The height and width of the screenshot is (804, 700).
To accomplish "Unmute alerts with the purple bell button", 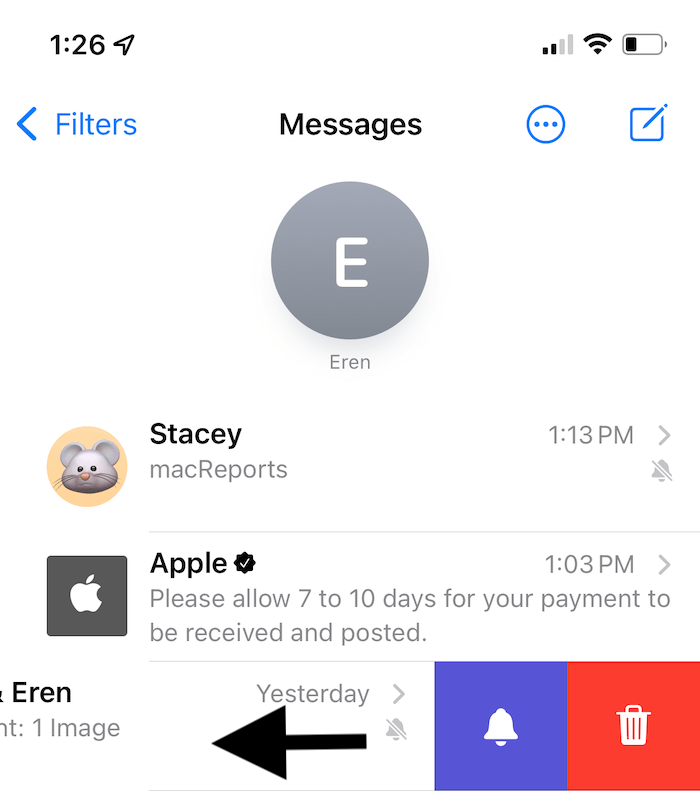I will pyautogui.click(x=501, y=726).
